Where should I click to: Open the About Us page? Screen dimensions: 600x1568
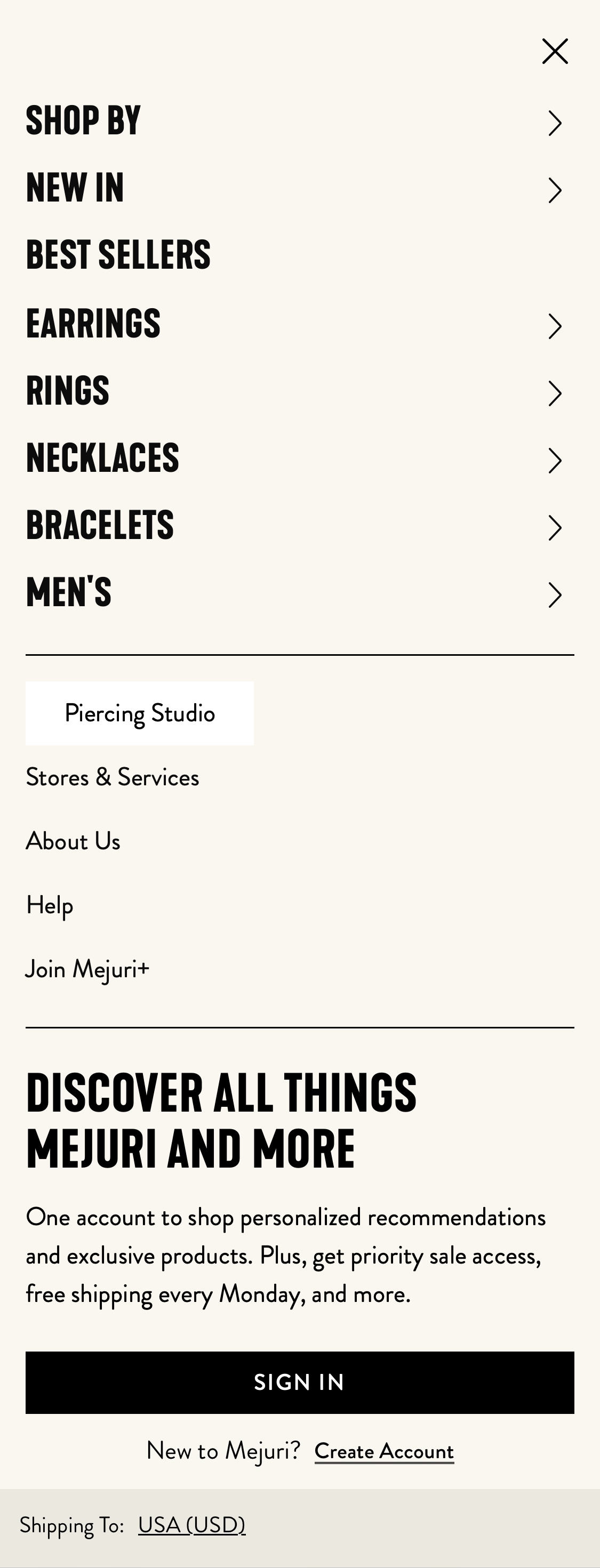73,841
